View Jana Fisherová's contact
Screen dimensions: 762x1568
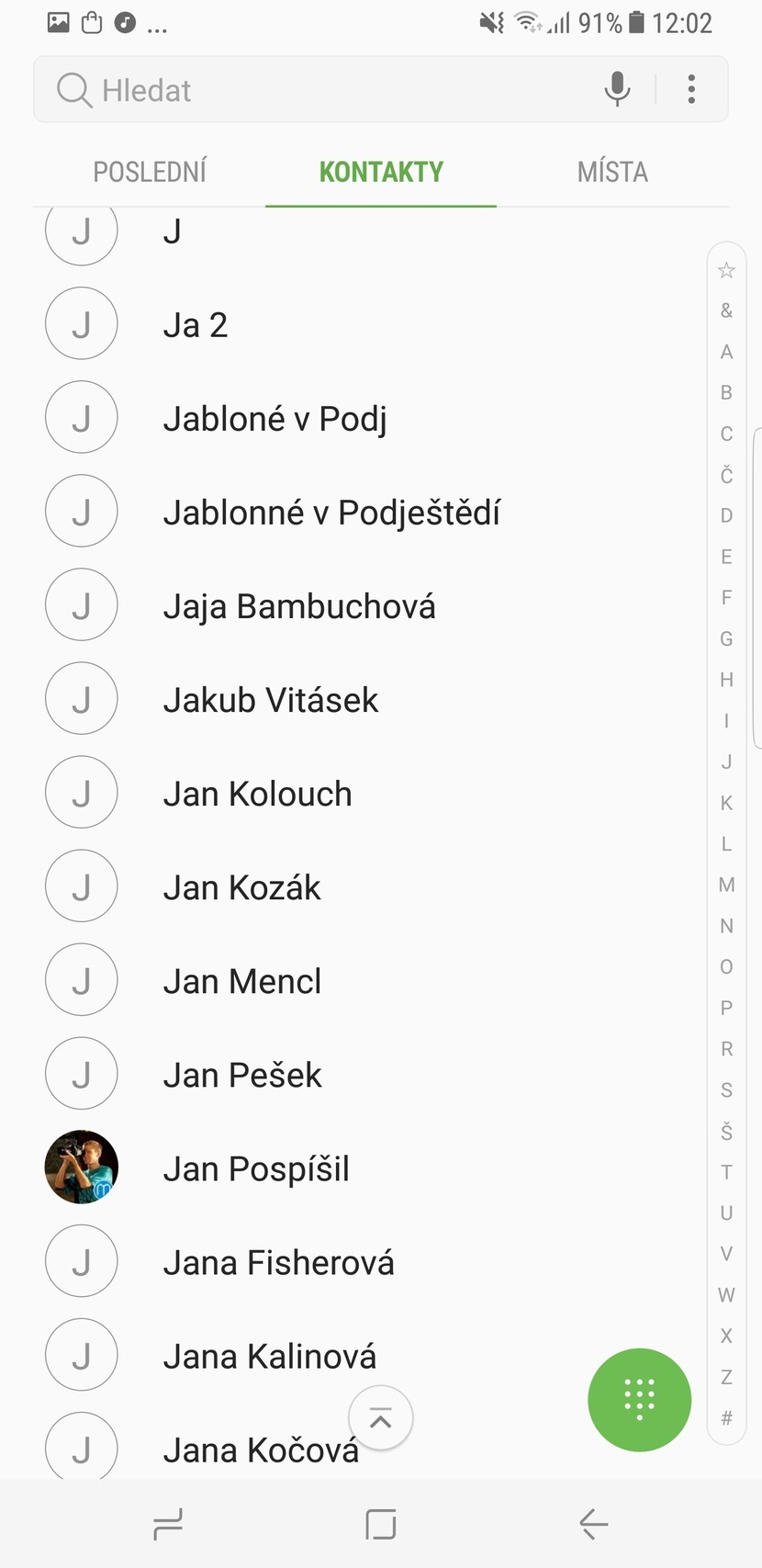coord(278,1262)
